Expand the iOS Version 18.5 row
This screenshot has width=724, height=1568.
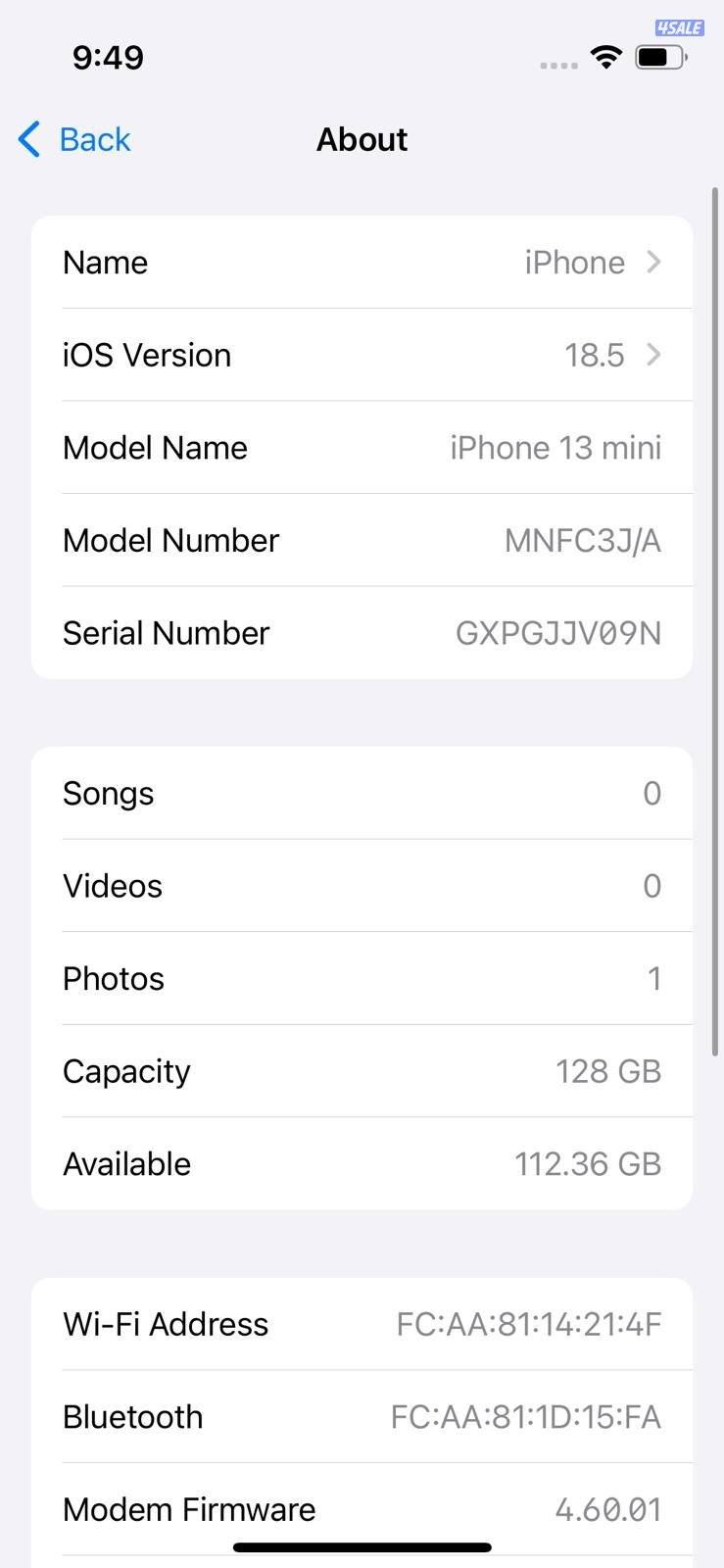[362, 355]
